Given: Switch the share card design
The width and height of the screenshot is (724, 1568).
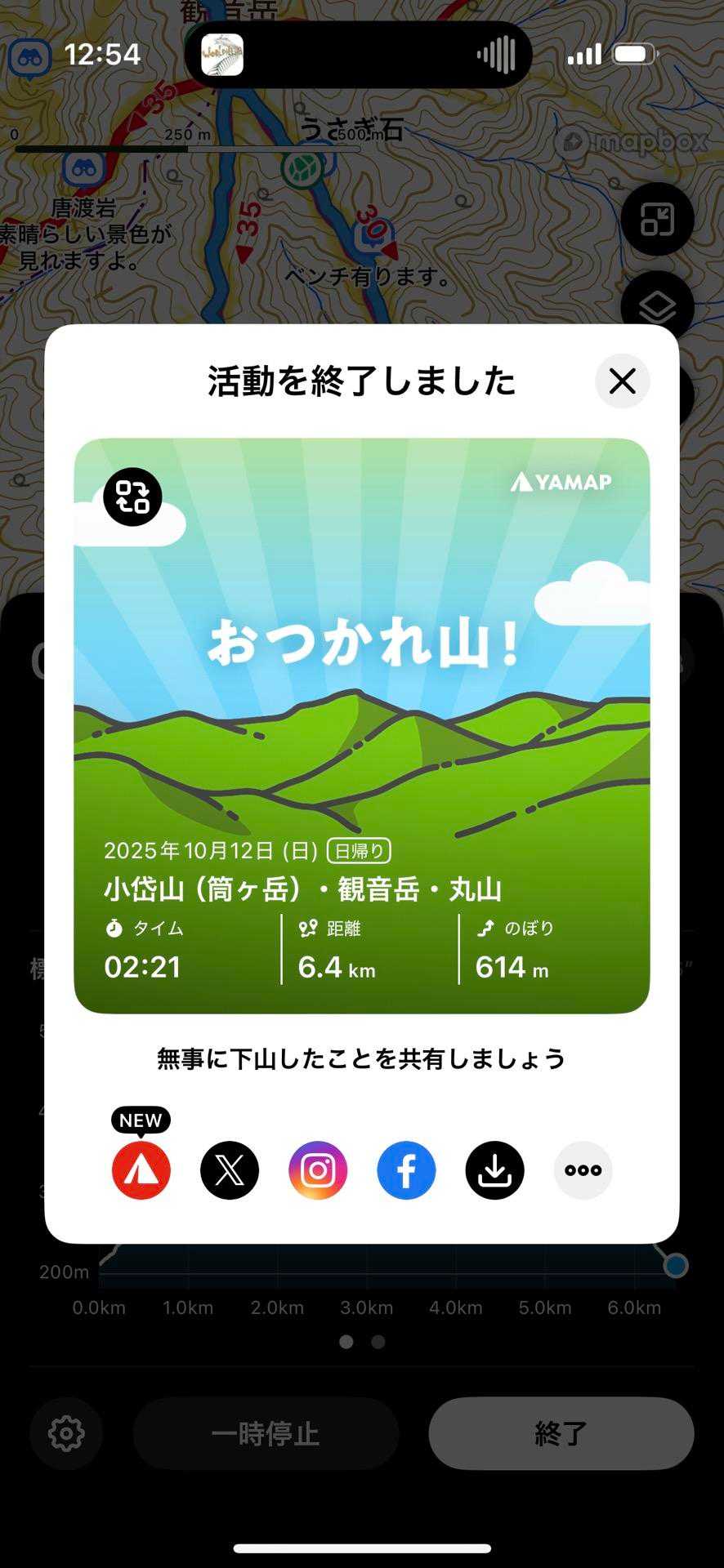Looking at the screenshot, I should 132,497.
